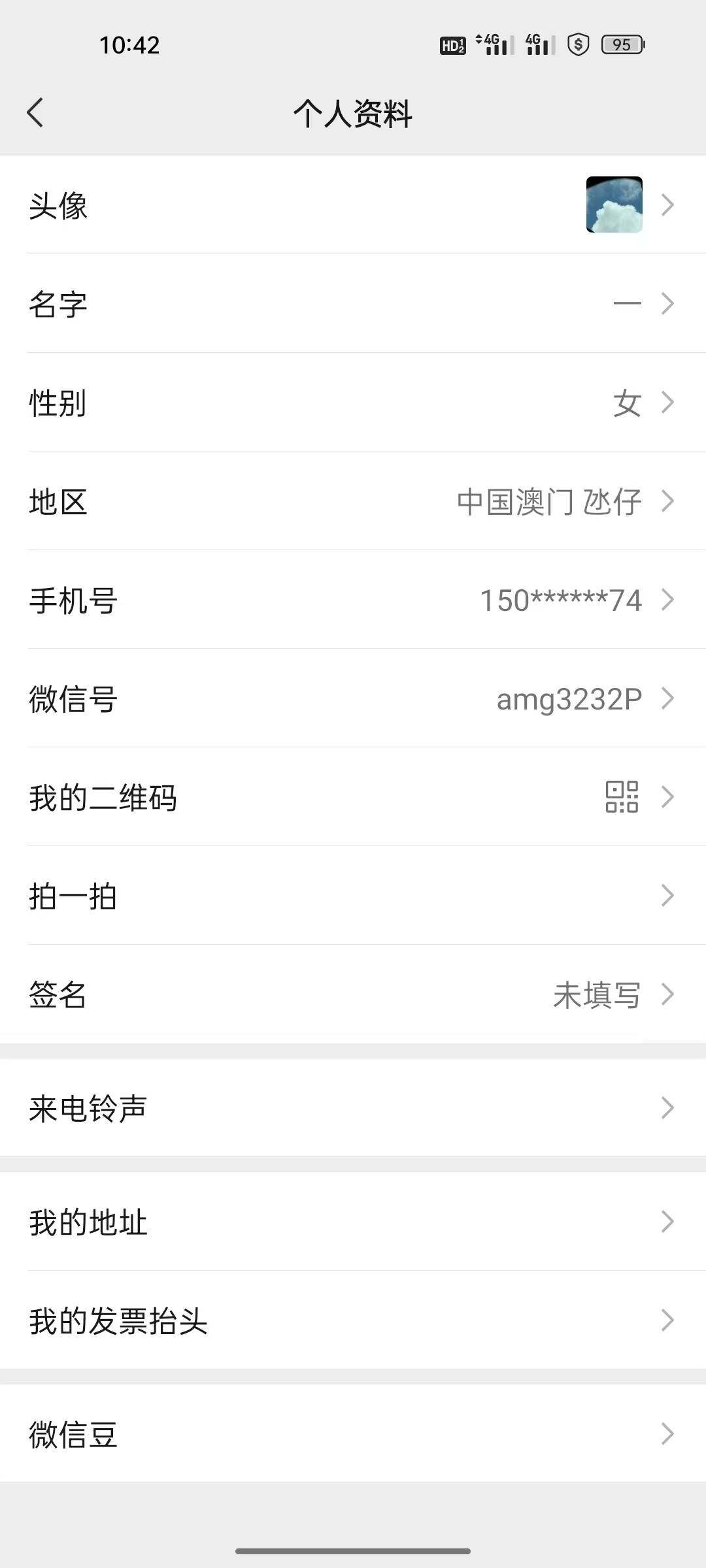Screen dimensions: 706x1568
Task: Open 微信豆 WeChat beans
Action: coord(353,1434)
